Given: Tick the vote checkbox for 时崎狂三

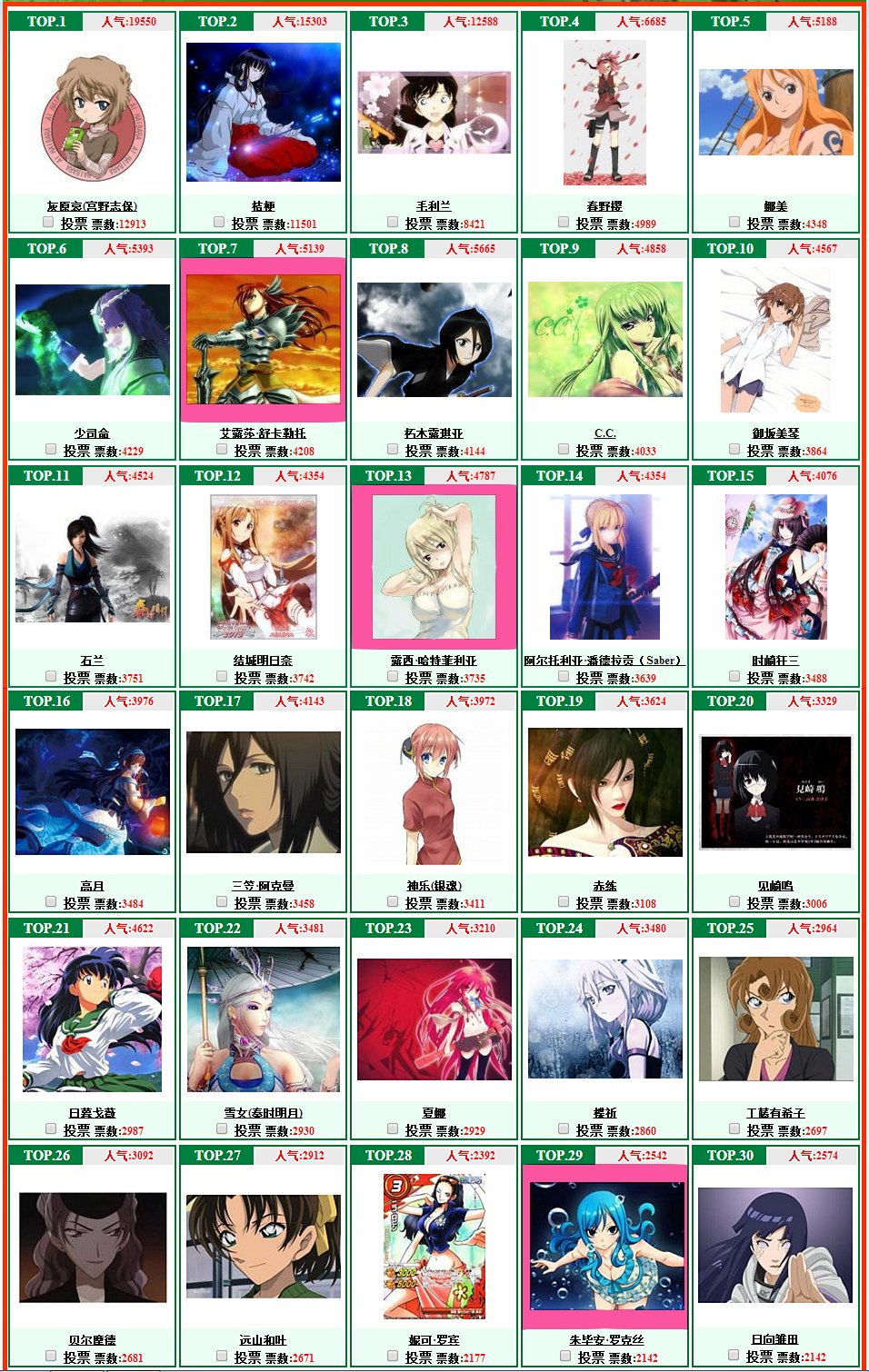Looking at the screenshot, I should (x=734, y=676).
